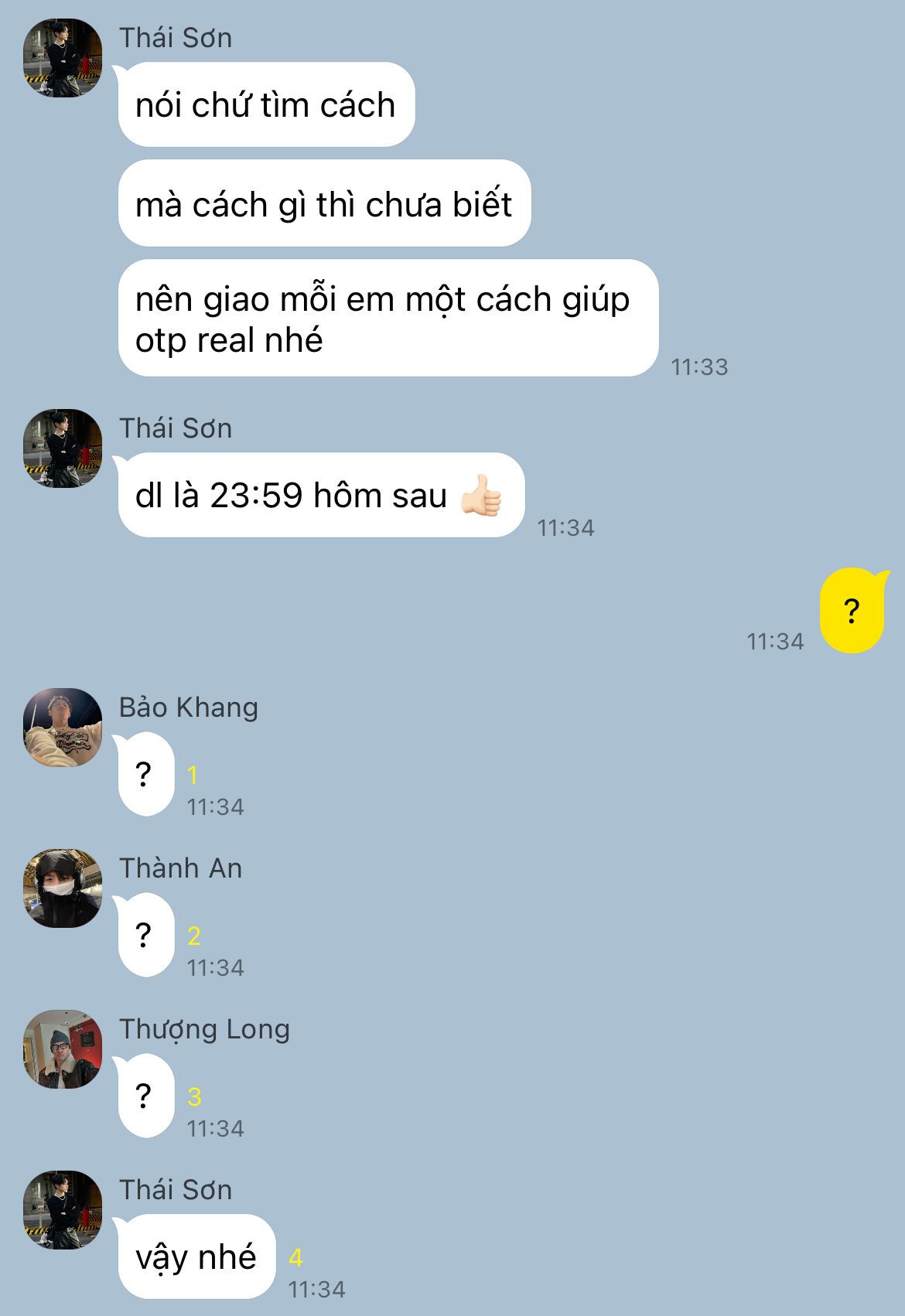Open Bảo Khang's profile picture

pos(63,728)
